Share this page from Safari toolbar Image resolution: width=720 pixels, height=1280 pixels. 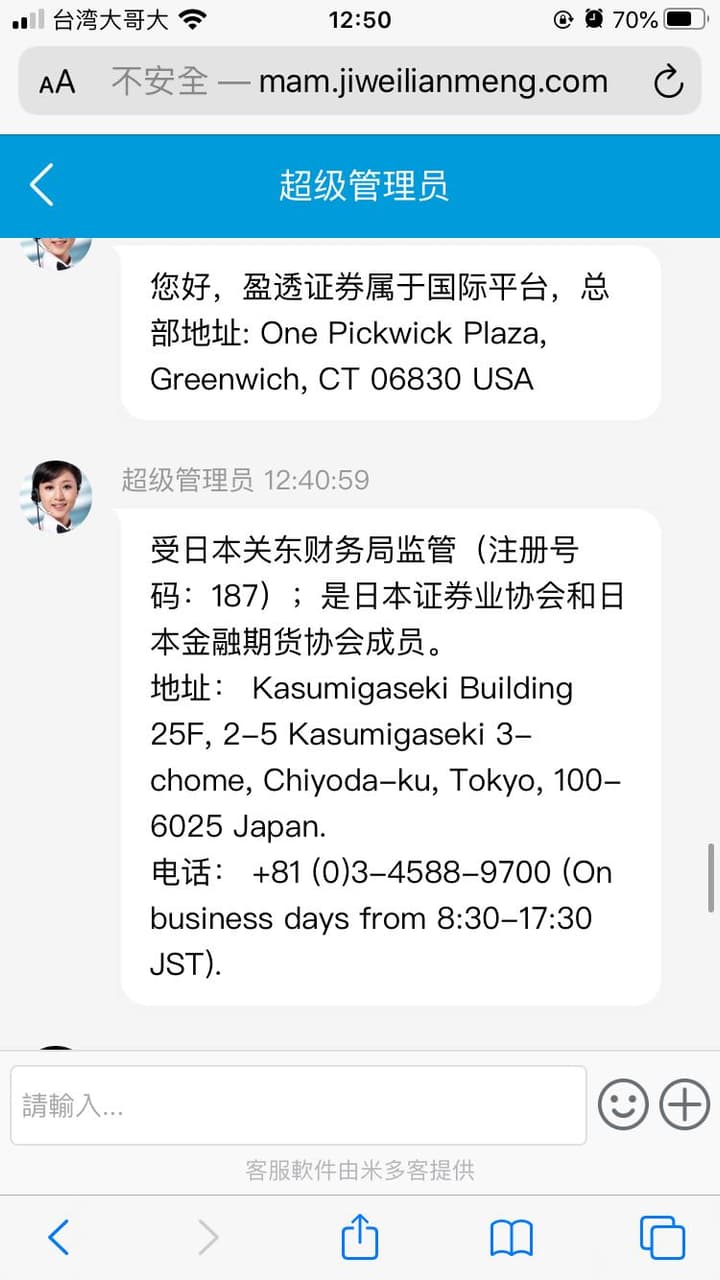pyautogui.click(x=360, y=1238)
